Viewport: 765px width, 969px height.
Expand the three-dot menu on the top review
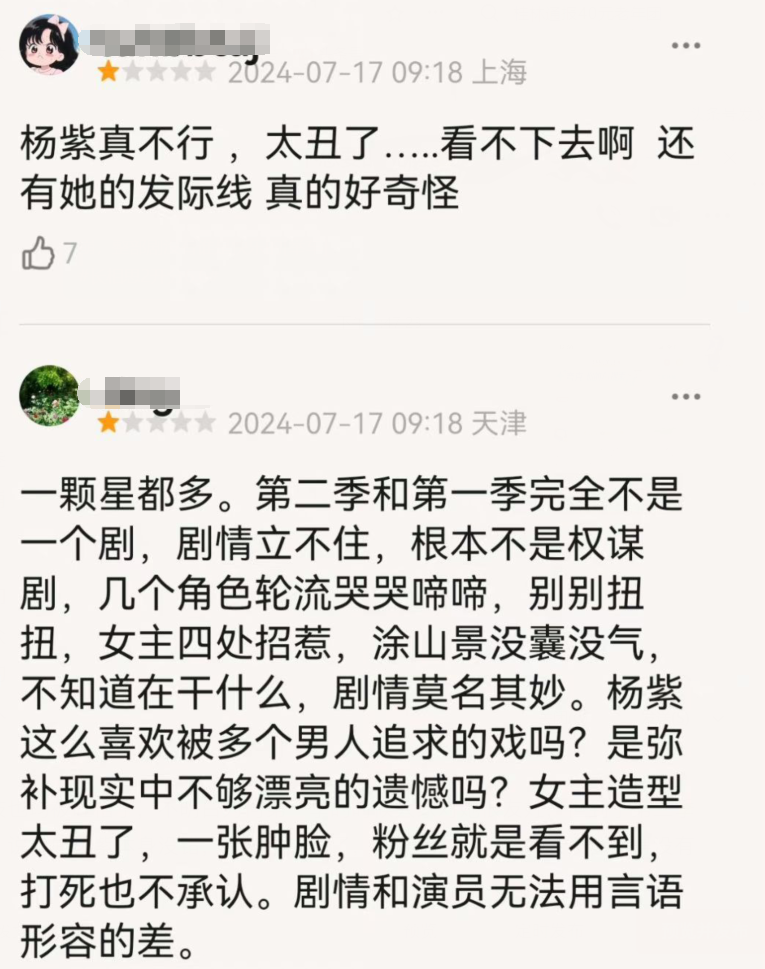point(686,44)
